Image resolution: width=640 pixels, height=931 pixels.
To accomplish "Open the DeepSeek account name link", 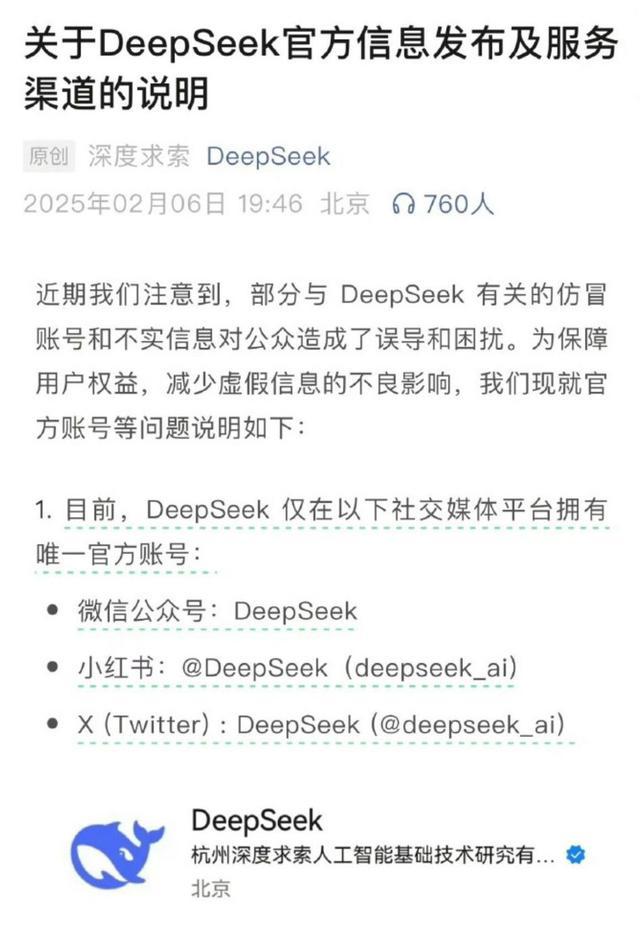I will click(268, 157).
